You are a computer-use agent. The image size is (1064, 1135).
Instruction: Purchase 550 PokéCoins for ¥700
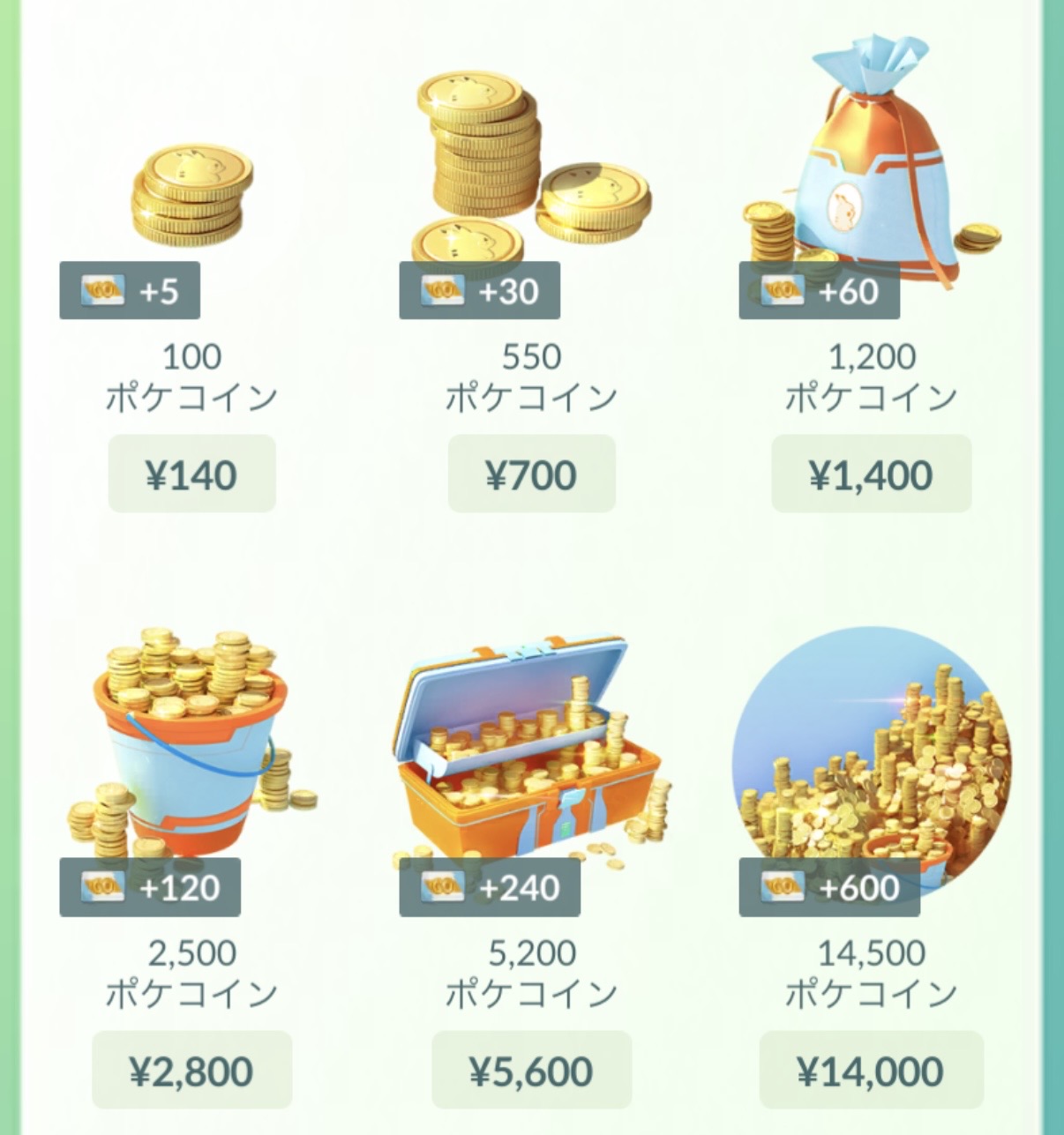coord(531,474)
